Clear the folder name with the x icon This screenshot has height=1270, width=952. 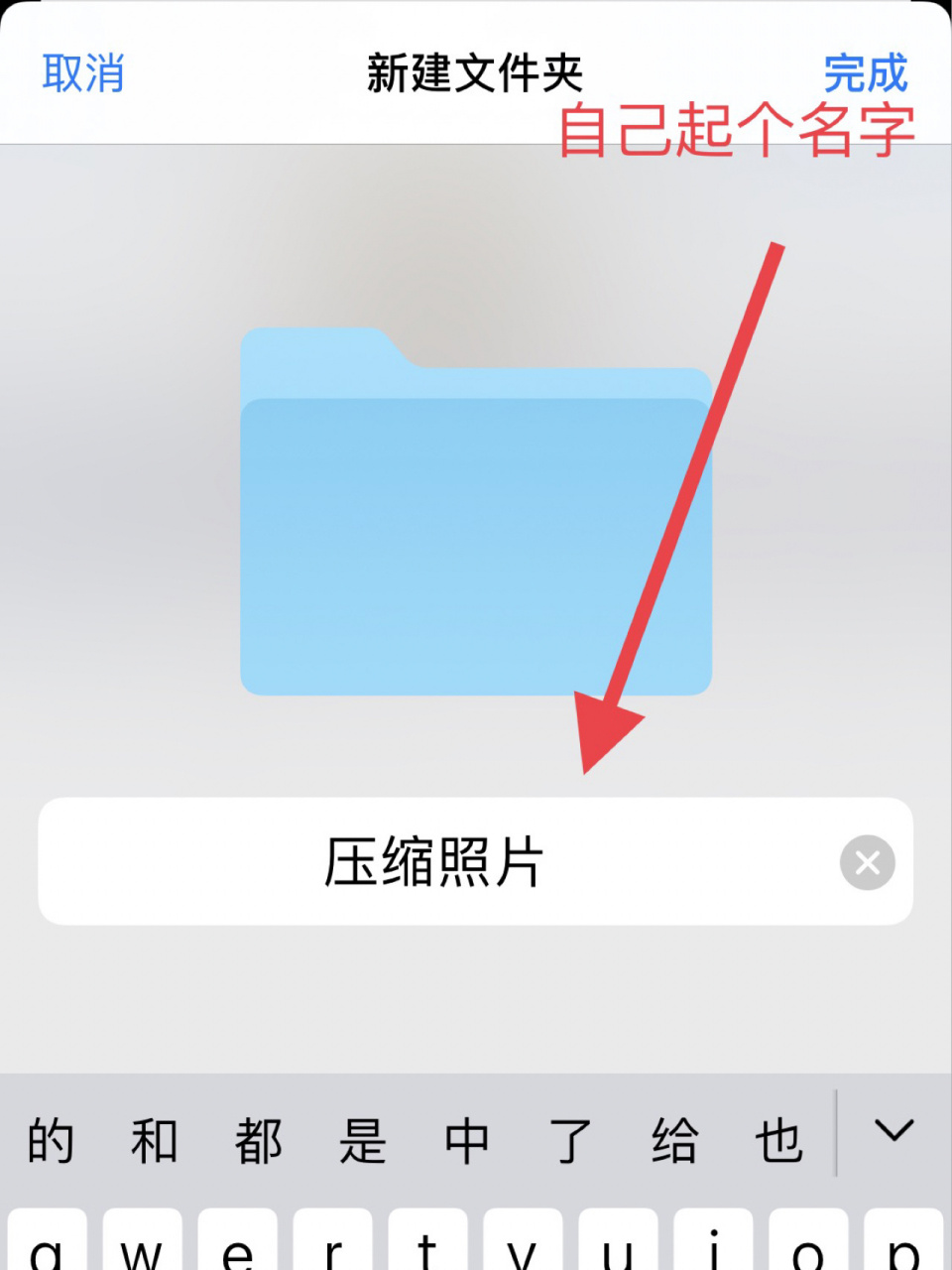click(866, 861)
